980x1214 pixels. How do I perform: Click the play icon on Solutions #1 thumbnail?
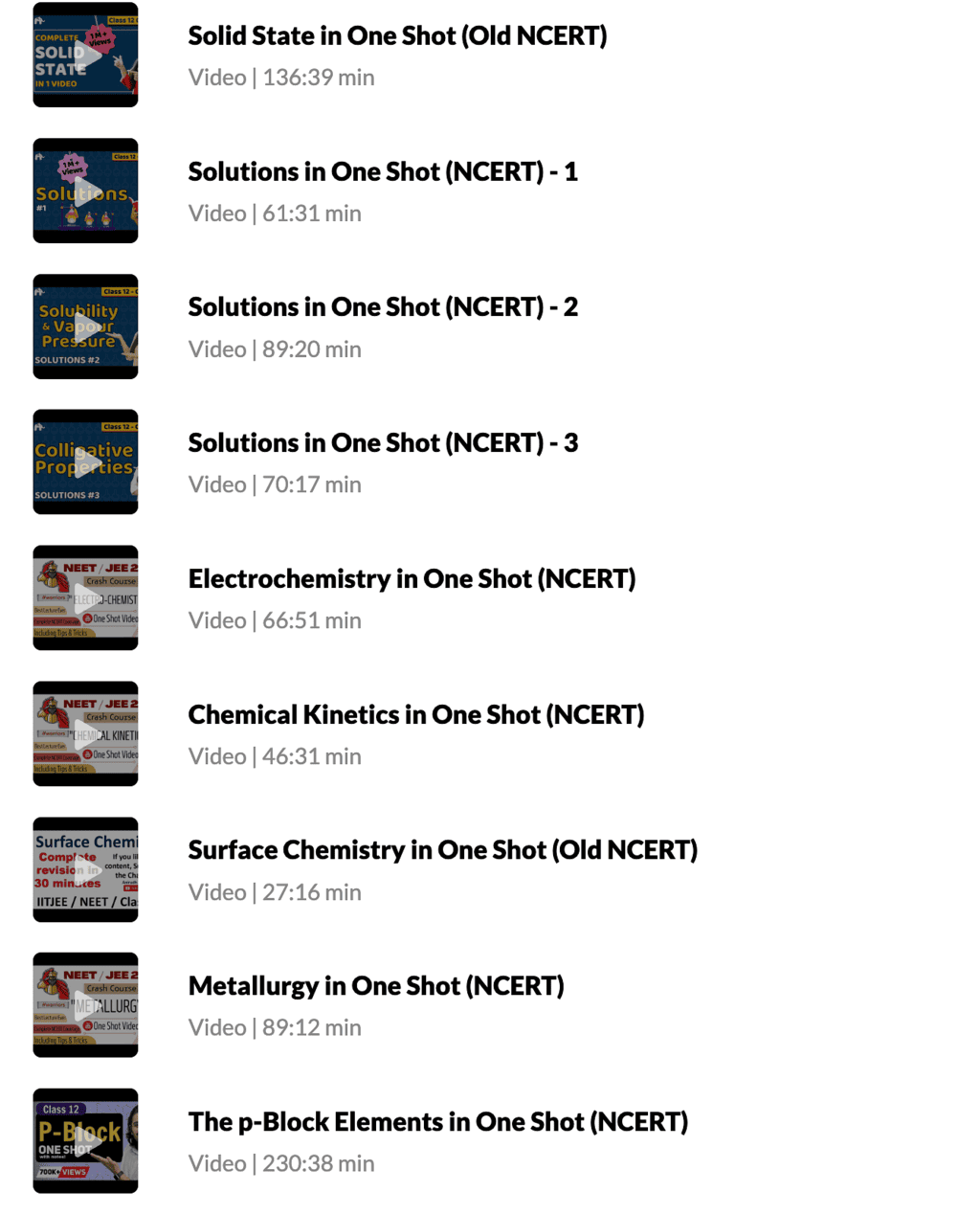[x=85, y=191]
